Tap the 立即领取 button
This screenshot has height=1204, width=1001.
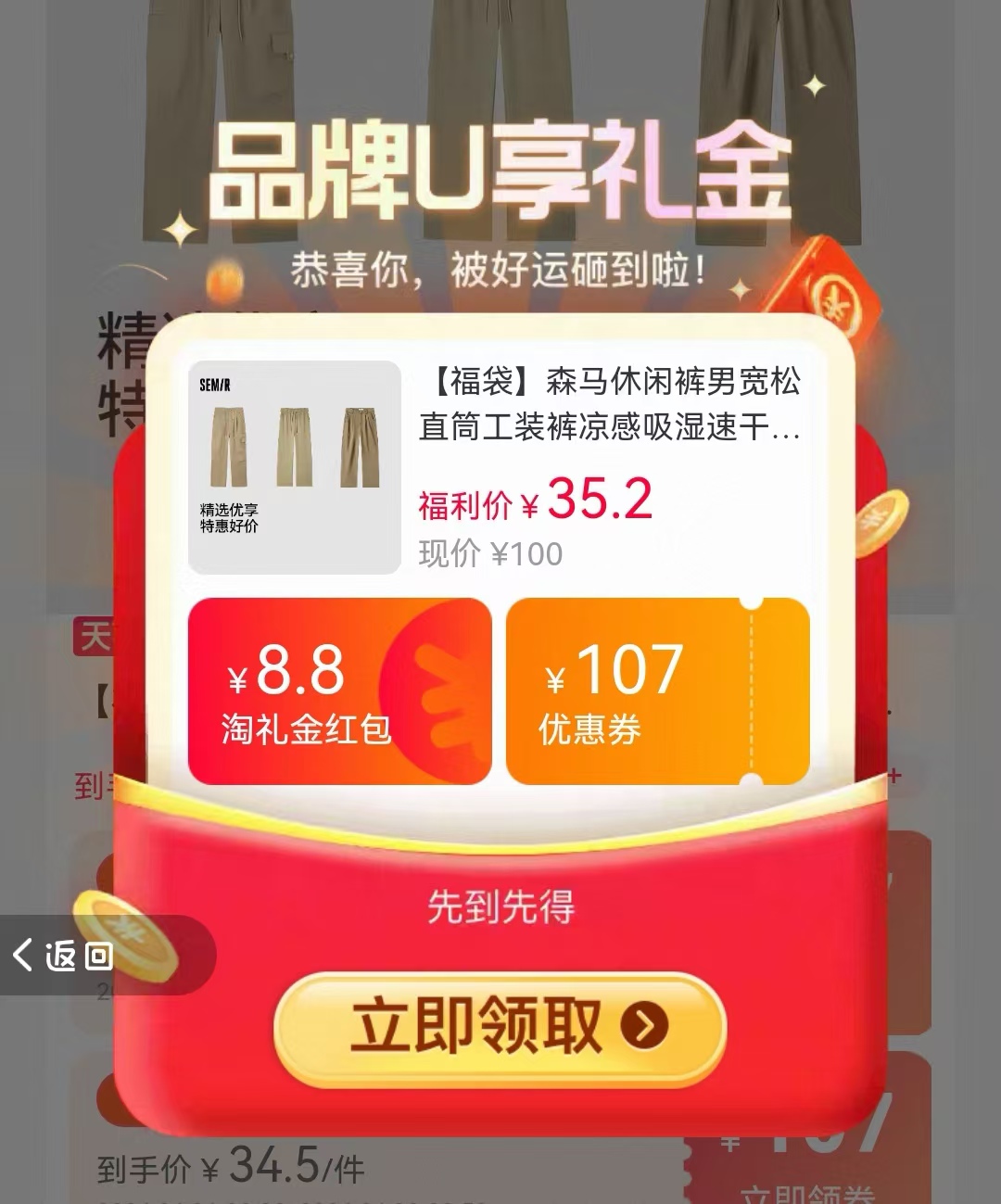click(x=500, y=1028)
